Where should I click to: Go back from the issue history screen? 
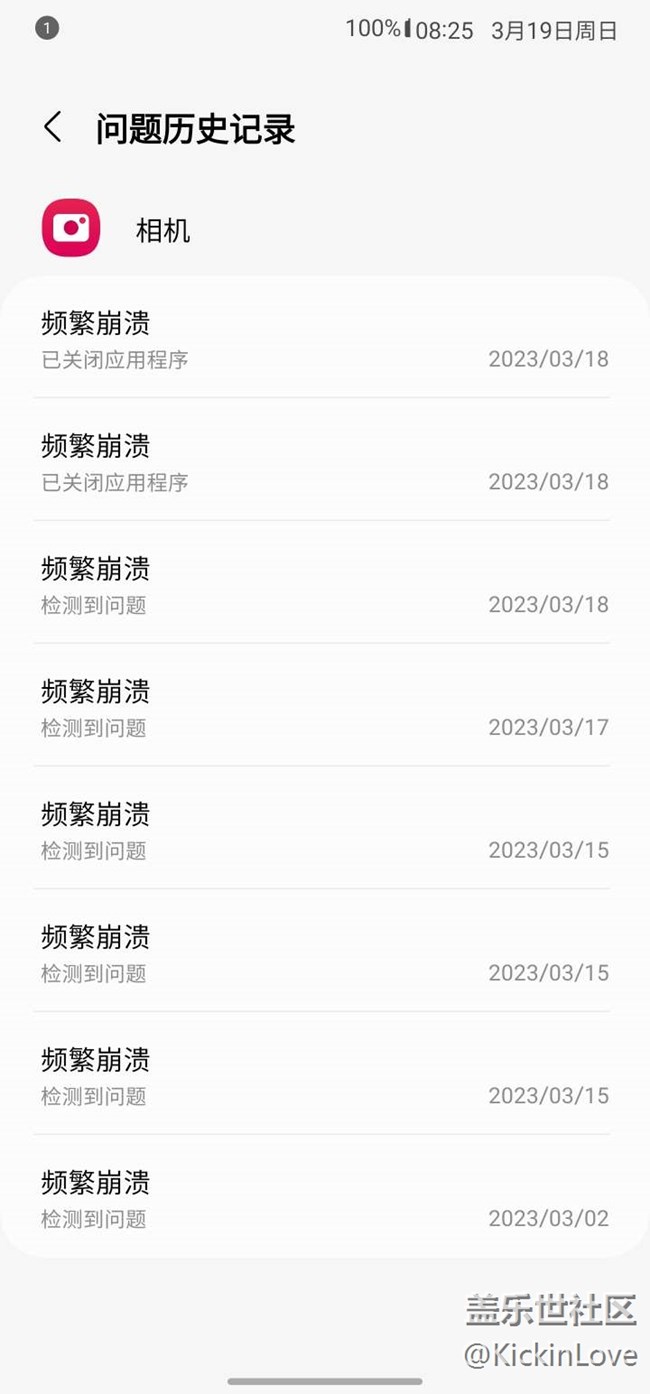tap(53, 128)
